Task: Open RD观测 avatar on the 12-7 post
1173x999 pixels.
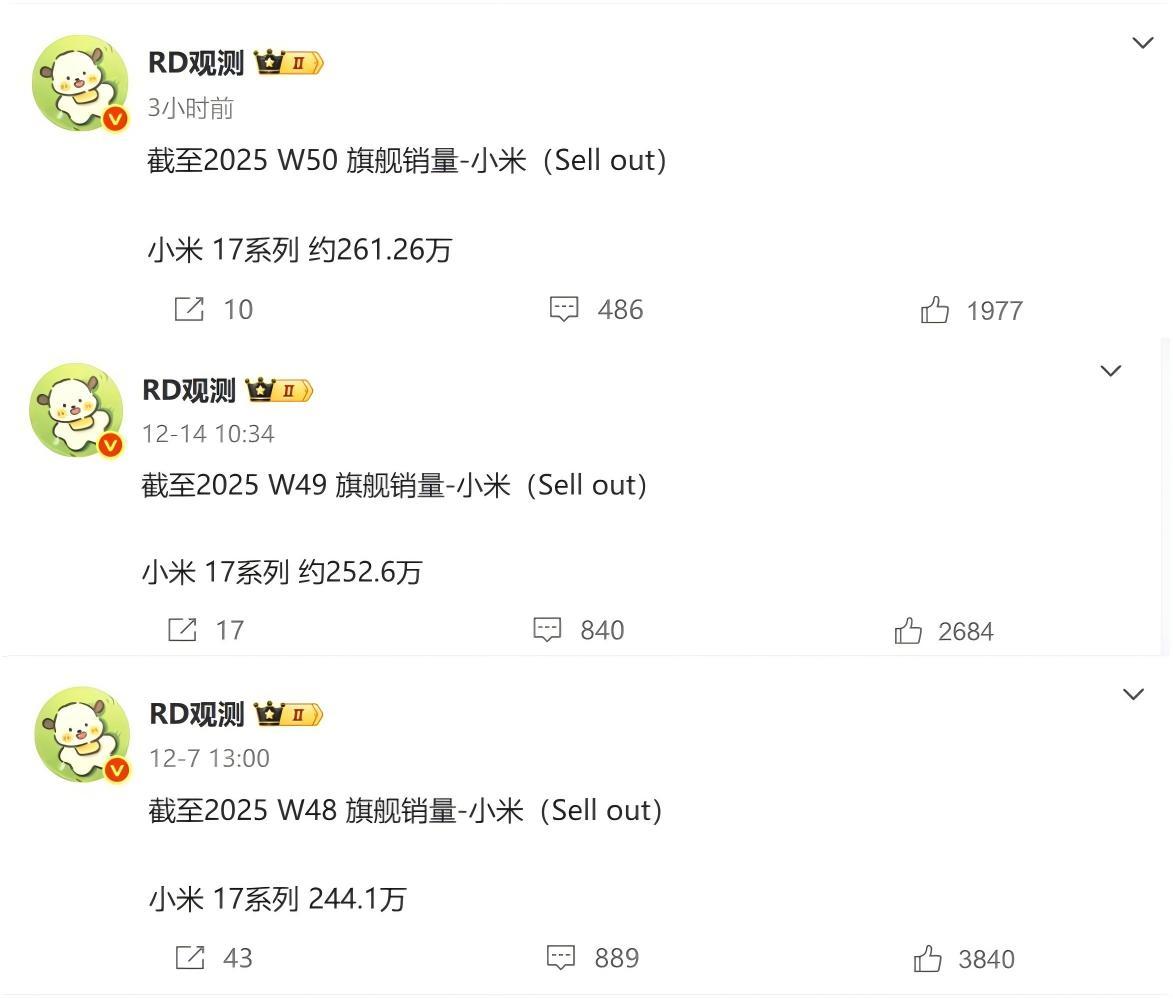Action: [82, 734]
